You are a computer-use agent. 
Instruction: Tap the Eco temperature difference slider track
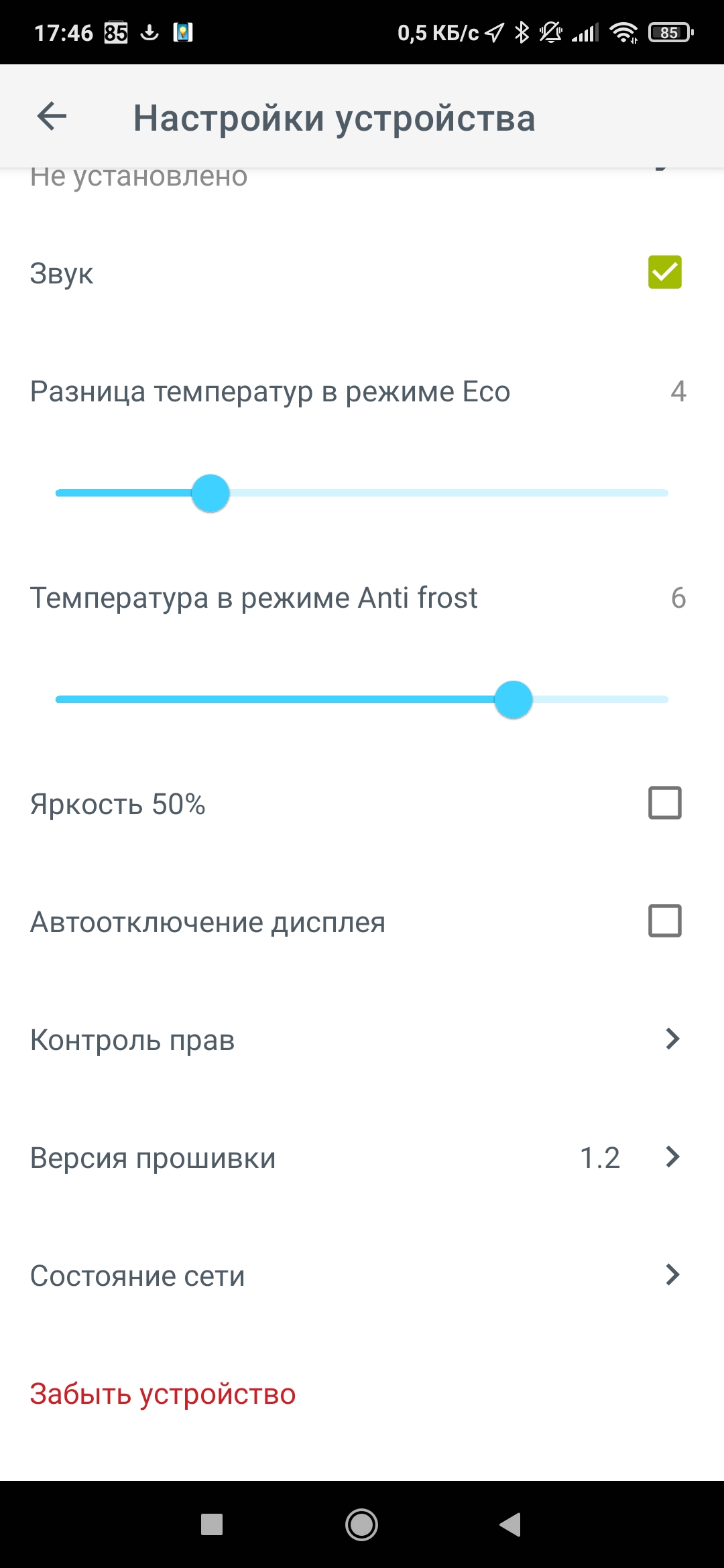coord(362,493)
